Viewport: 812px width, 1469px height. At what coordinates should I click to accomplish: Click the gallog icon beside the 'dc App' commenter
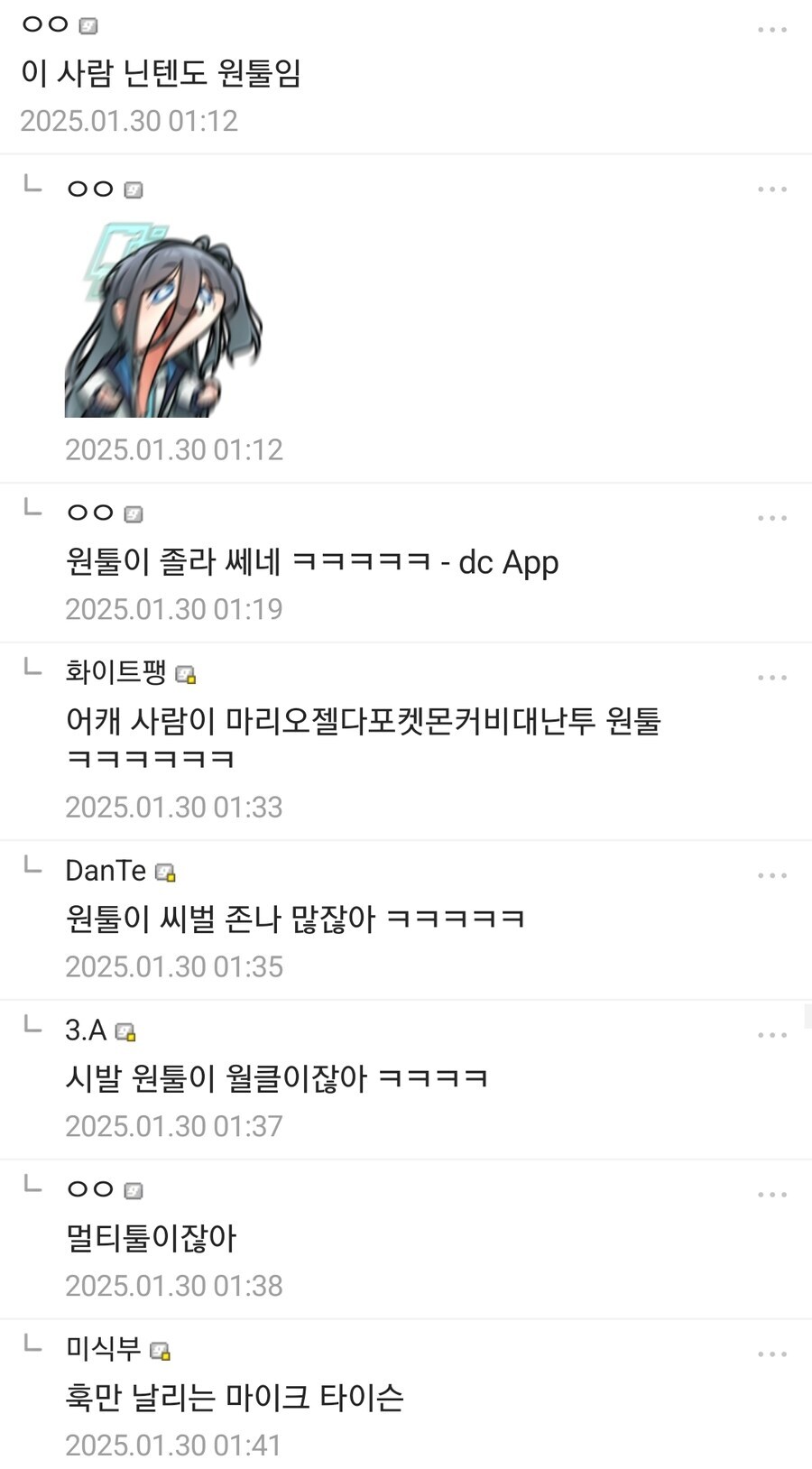tap(134, 513)
